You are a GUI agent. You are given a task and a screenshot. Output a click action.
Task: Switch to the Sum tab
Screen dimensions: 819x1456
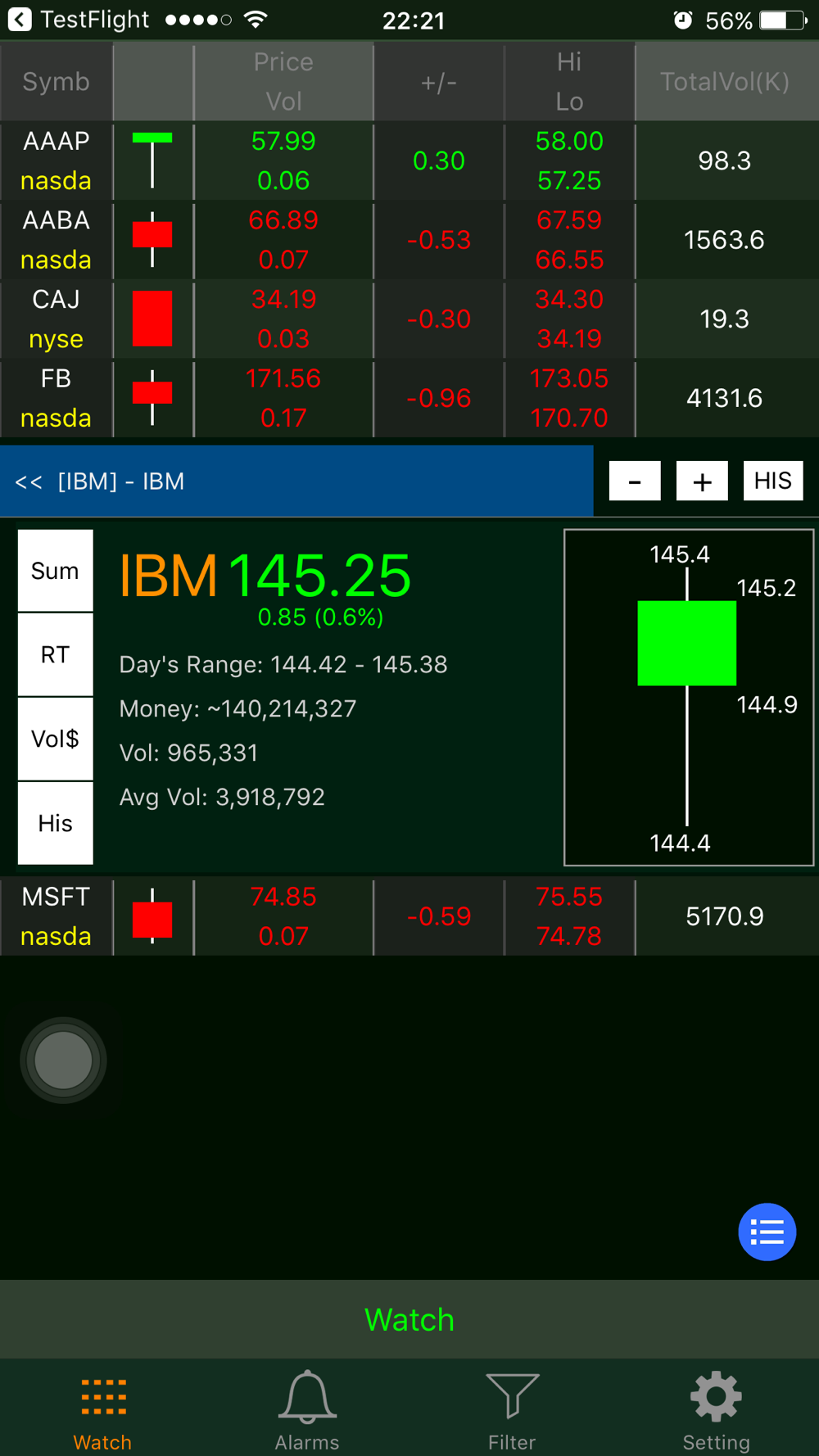(56, 571)
